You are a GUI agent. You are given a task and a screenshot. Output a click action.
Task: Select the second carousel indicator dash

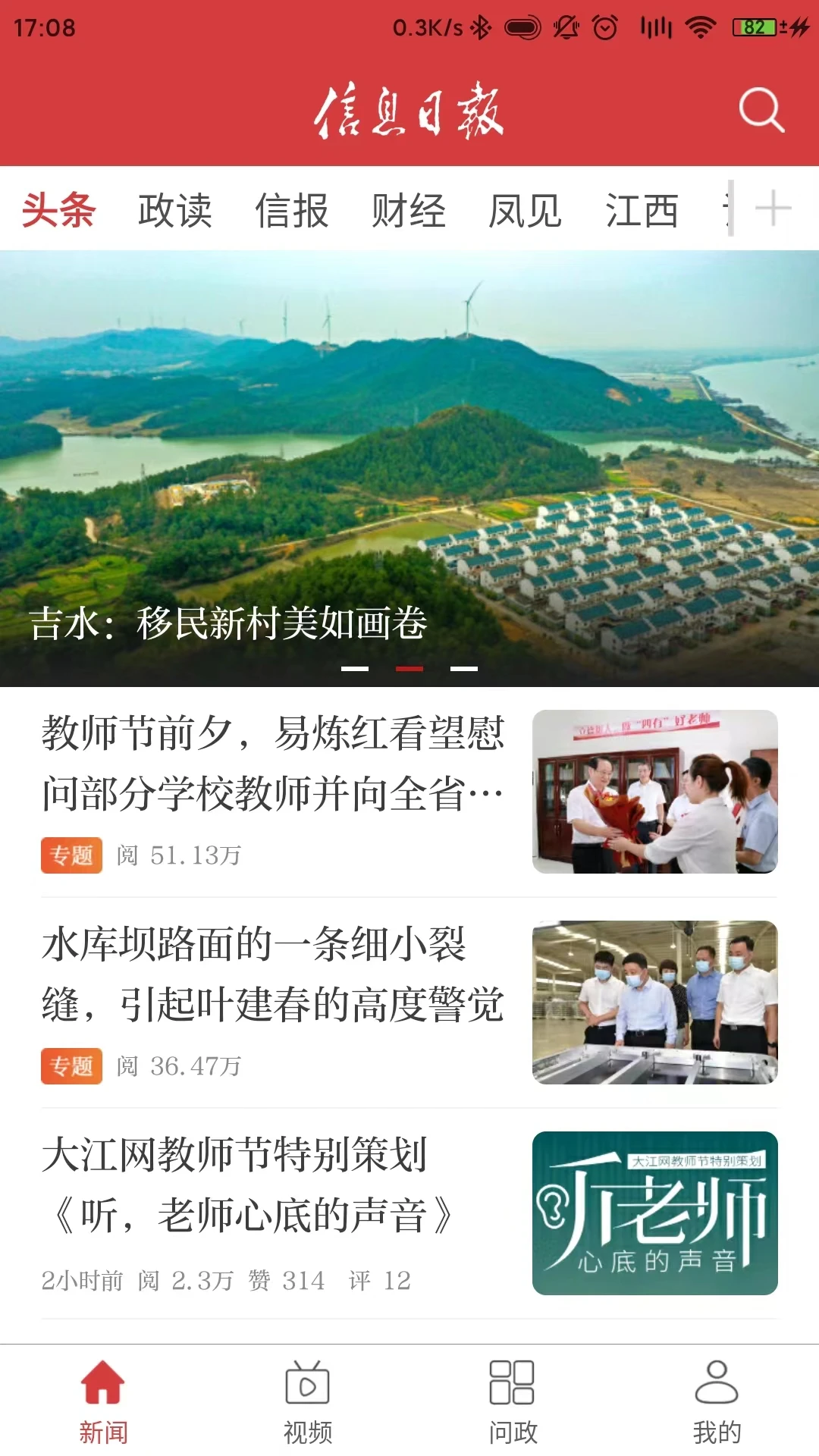(x=410, y=668)
